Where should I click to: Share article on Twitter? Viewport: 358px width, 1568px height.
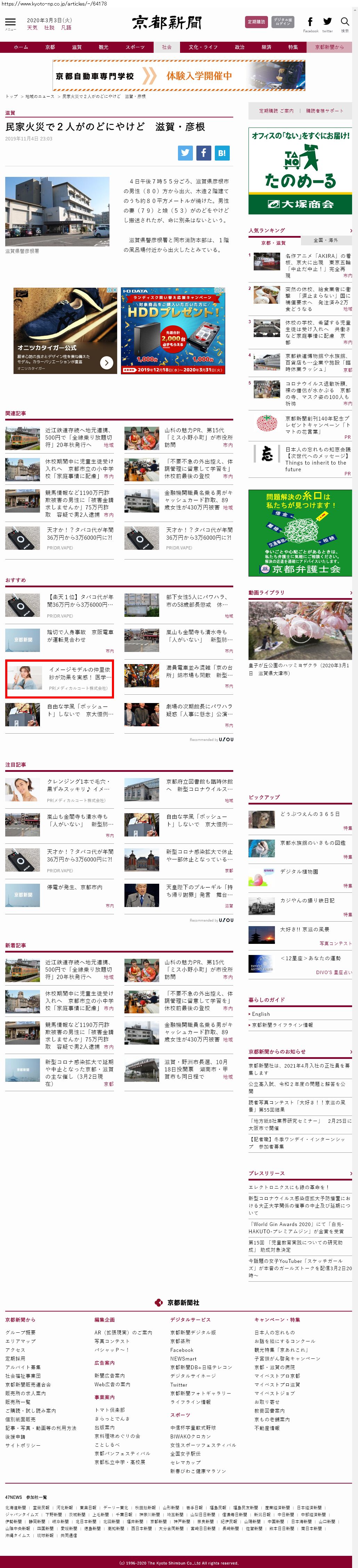tap(186, 153)
